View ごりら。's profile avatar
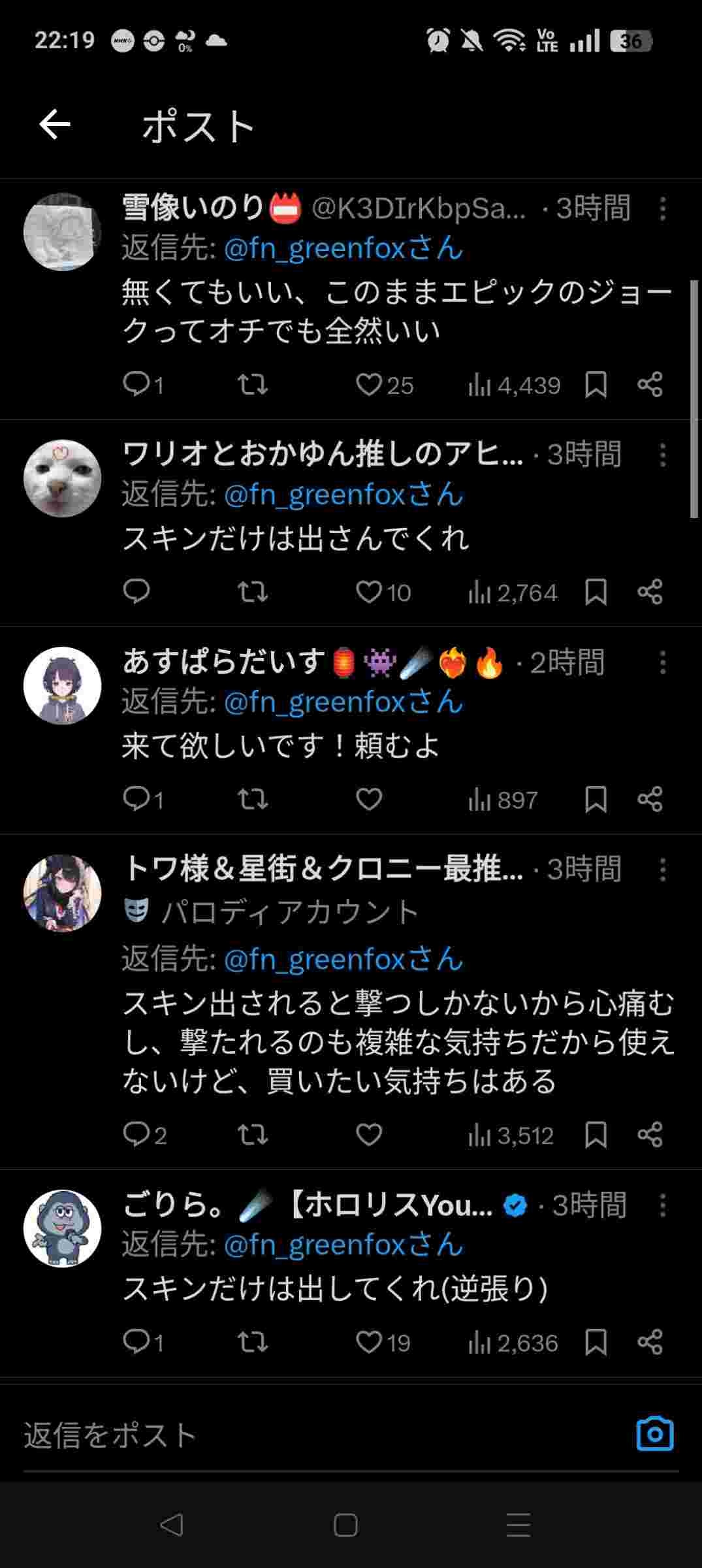Screen dimensions: 702x1568 (x=63, y=1228)
